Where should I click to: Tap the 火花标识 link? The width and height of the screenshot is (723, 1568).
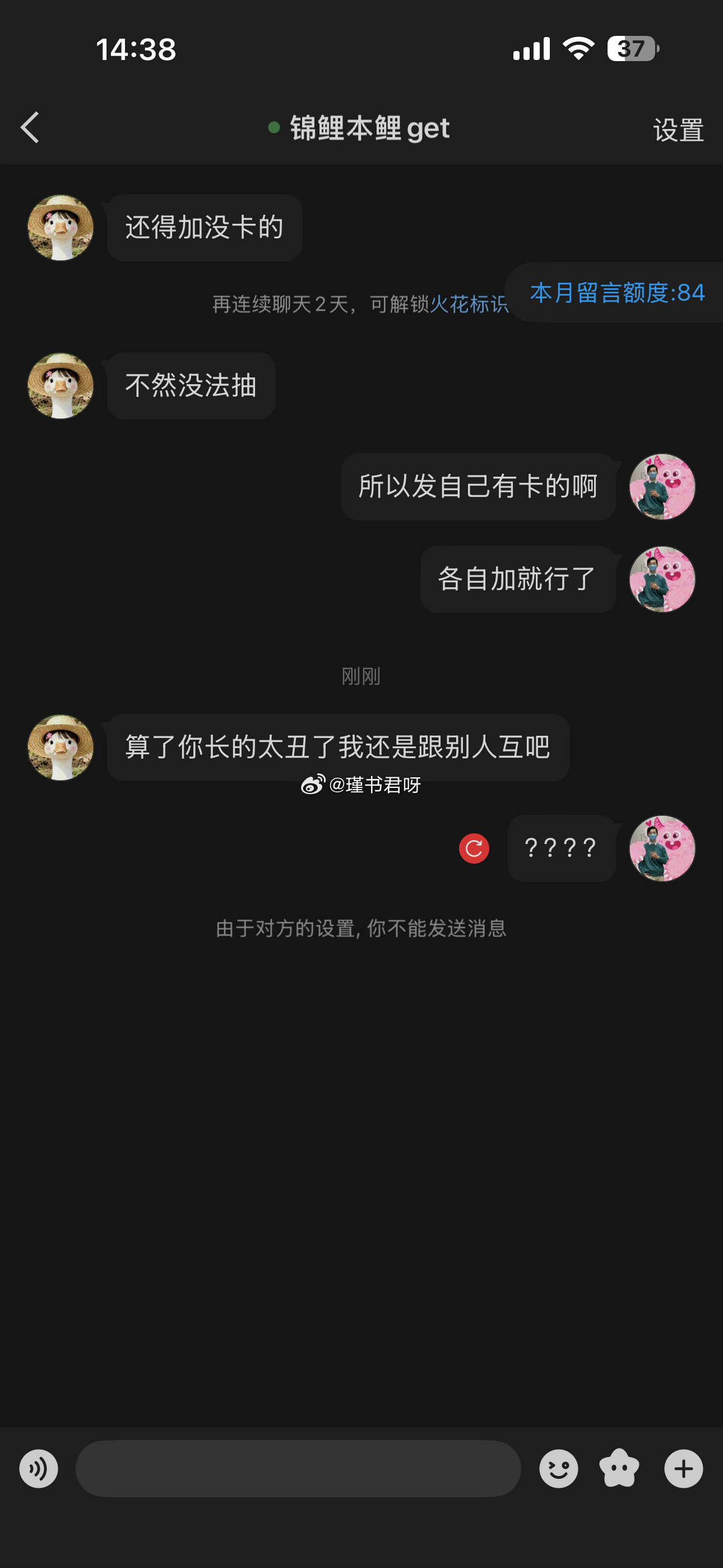point(469,304)
